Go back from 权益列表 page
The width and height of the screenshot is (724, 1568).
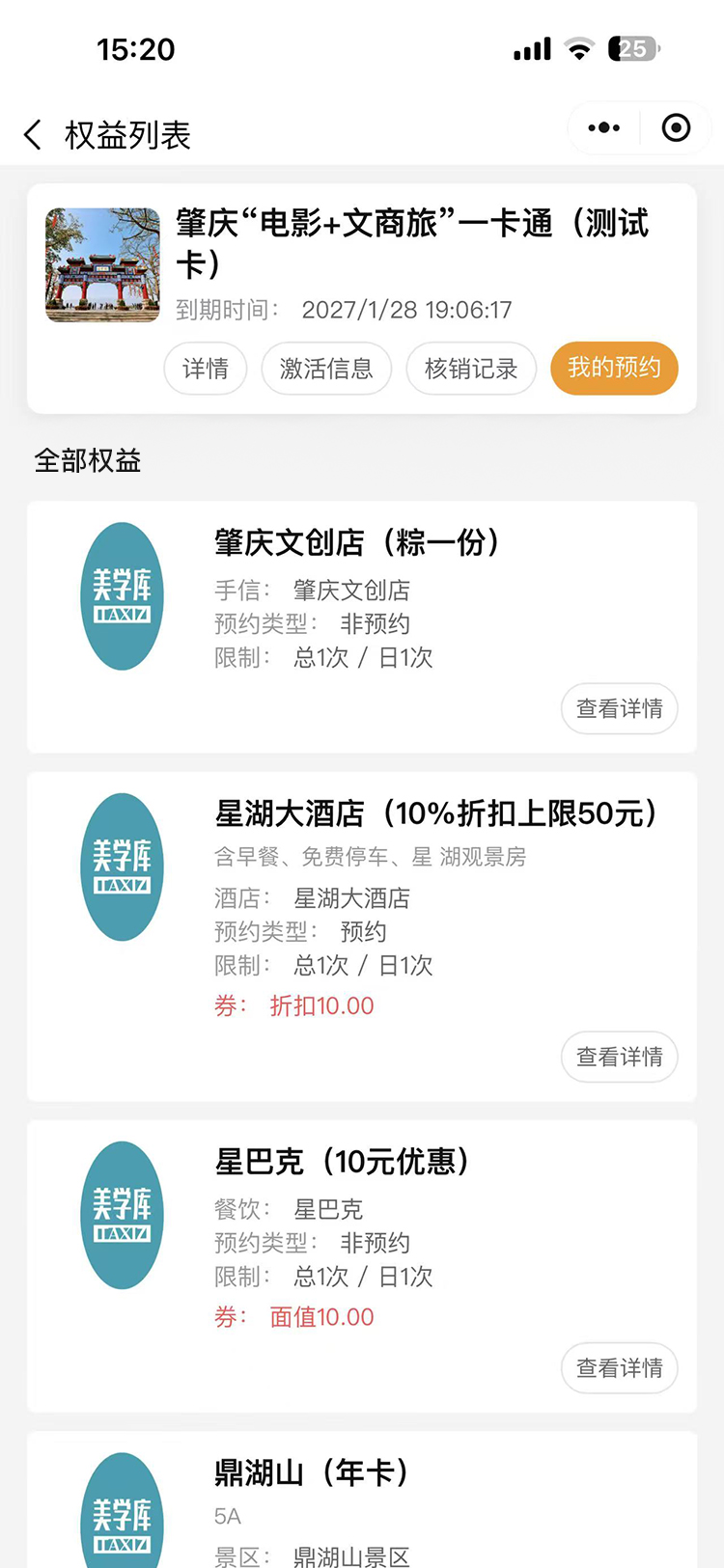pyautogui.click(x=33, y=135)
